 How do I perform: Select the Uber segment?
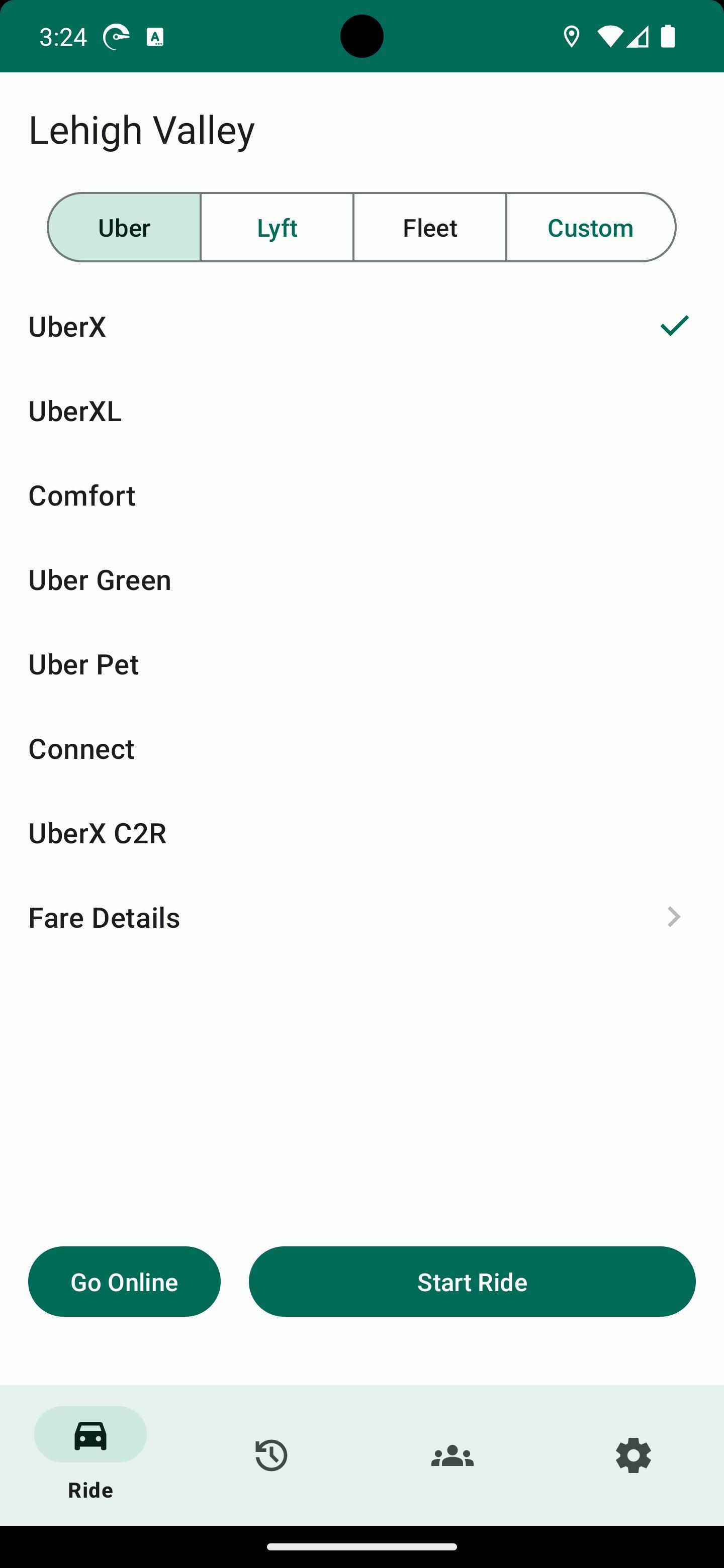[124, 228]
